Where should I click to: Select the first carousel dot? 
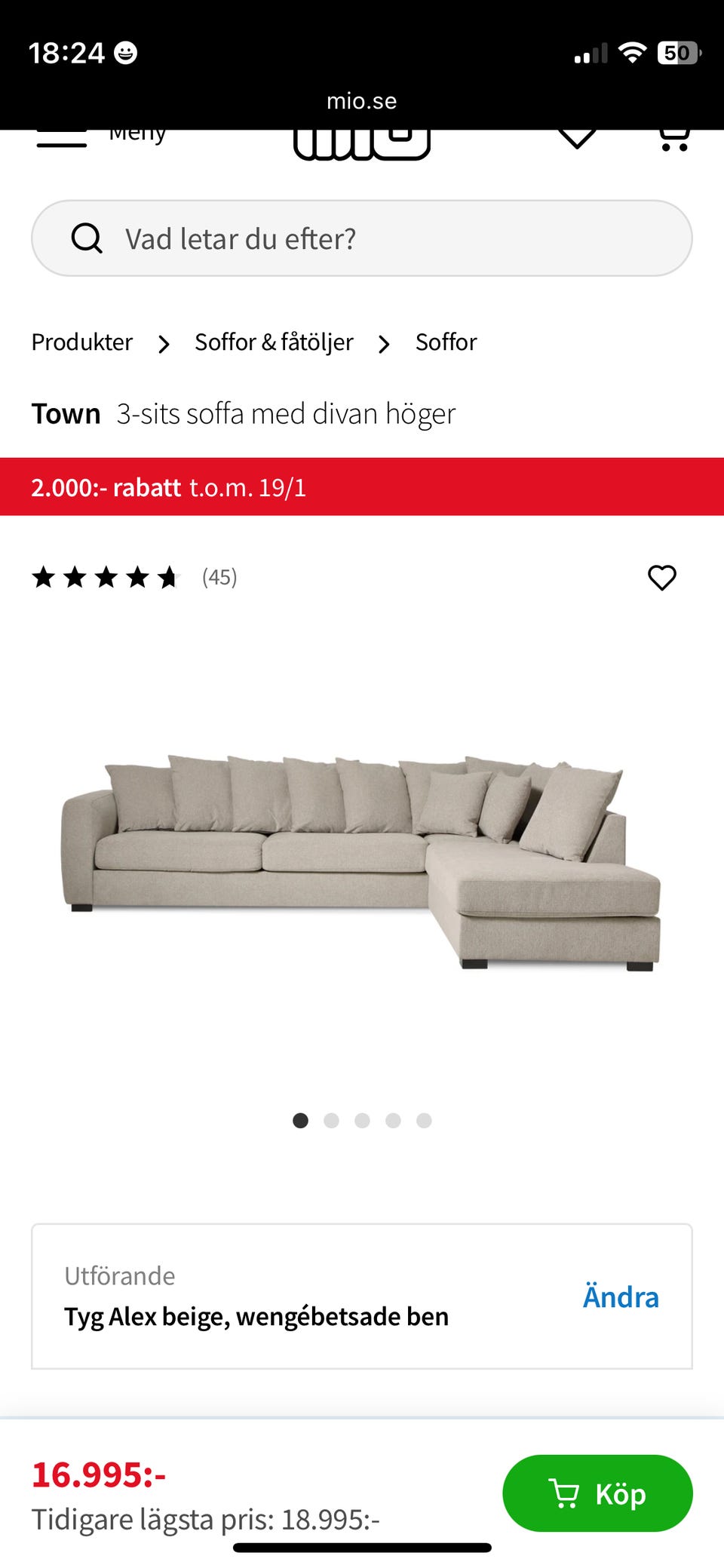pyautogui.click(x=299, y=1121)
